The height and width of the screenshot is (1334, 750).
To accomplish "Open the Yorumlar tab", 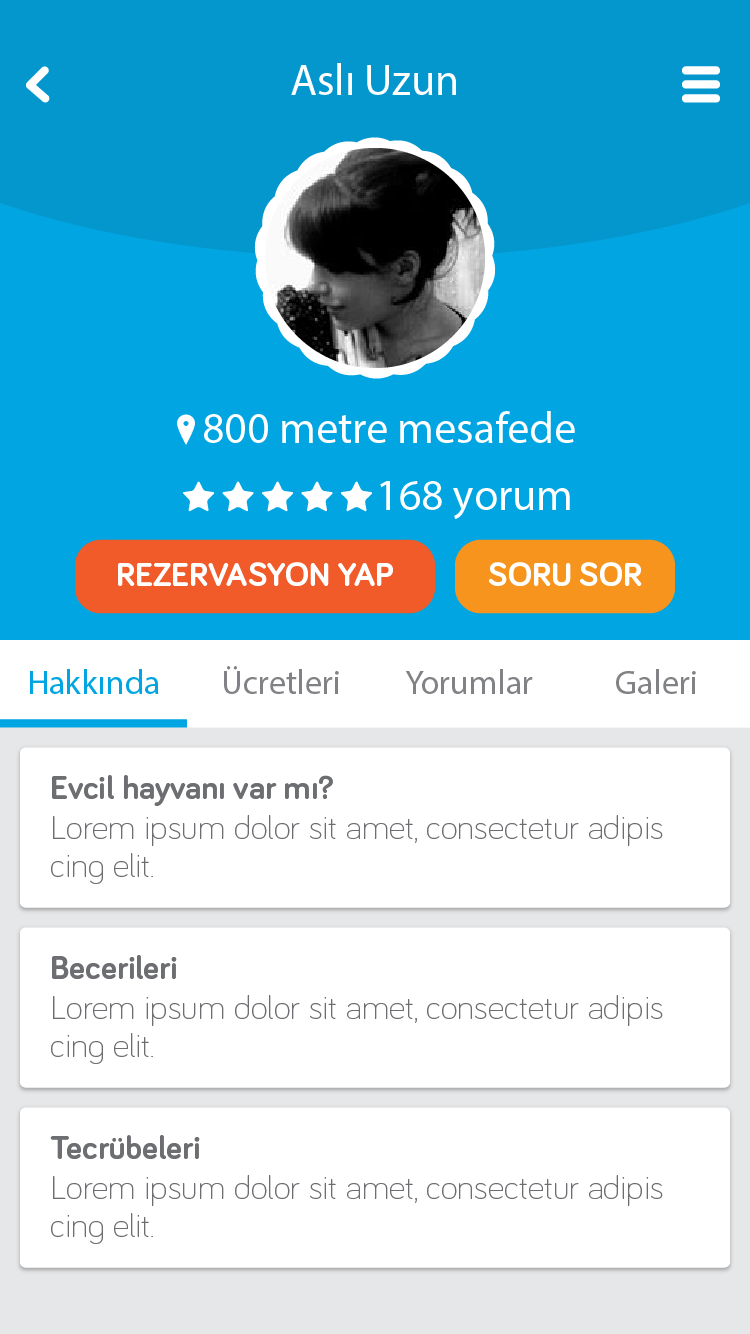I will pos(469,683).
